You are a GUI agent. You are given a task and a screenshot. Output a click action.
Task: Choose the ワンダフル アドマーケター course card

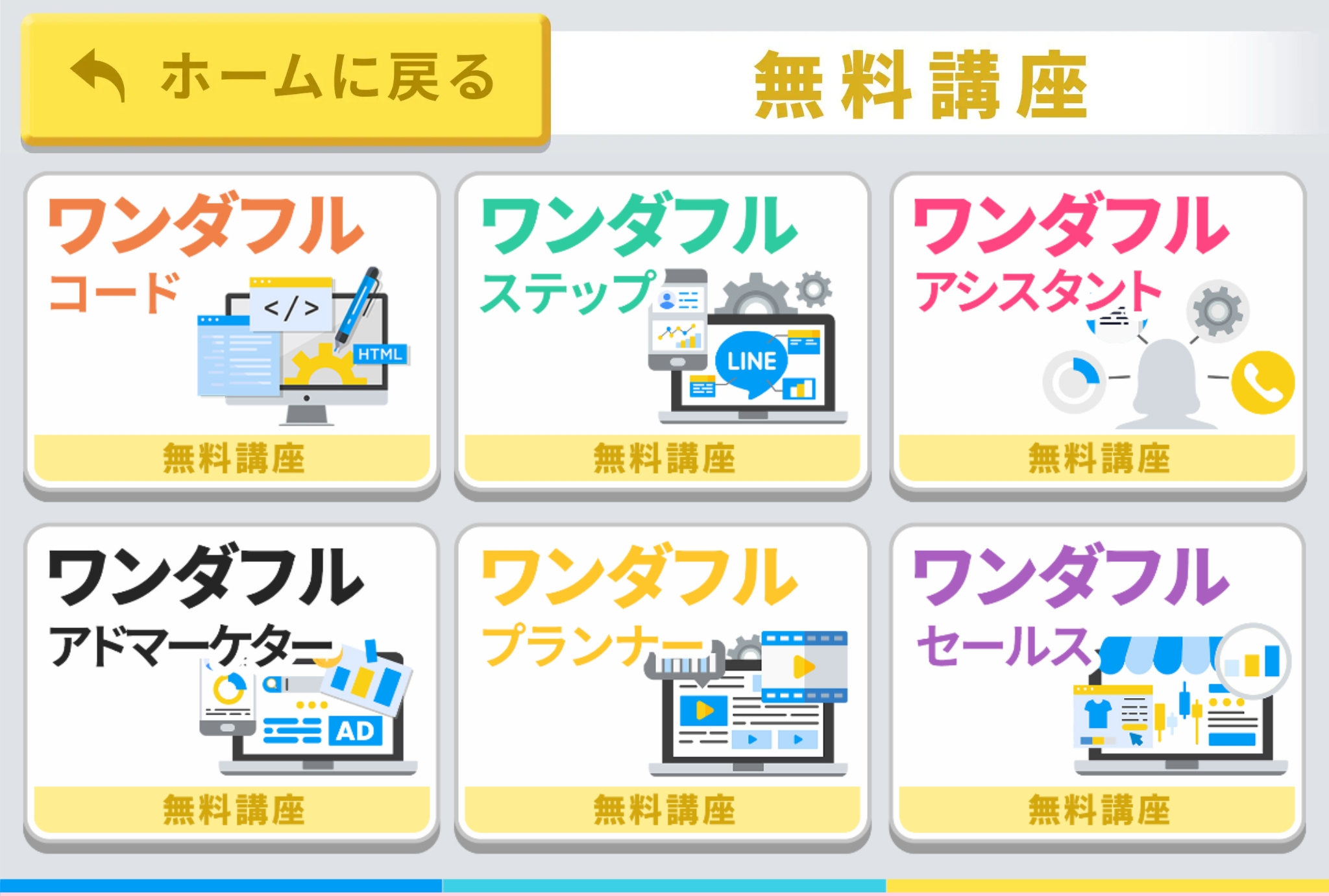tap(232, 684)
